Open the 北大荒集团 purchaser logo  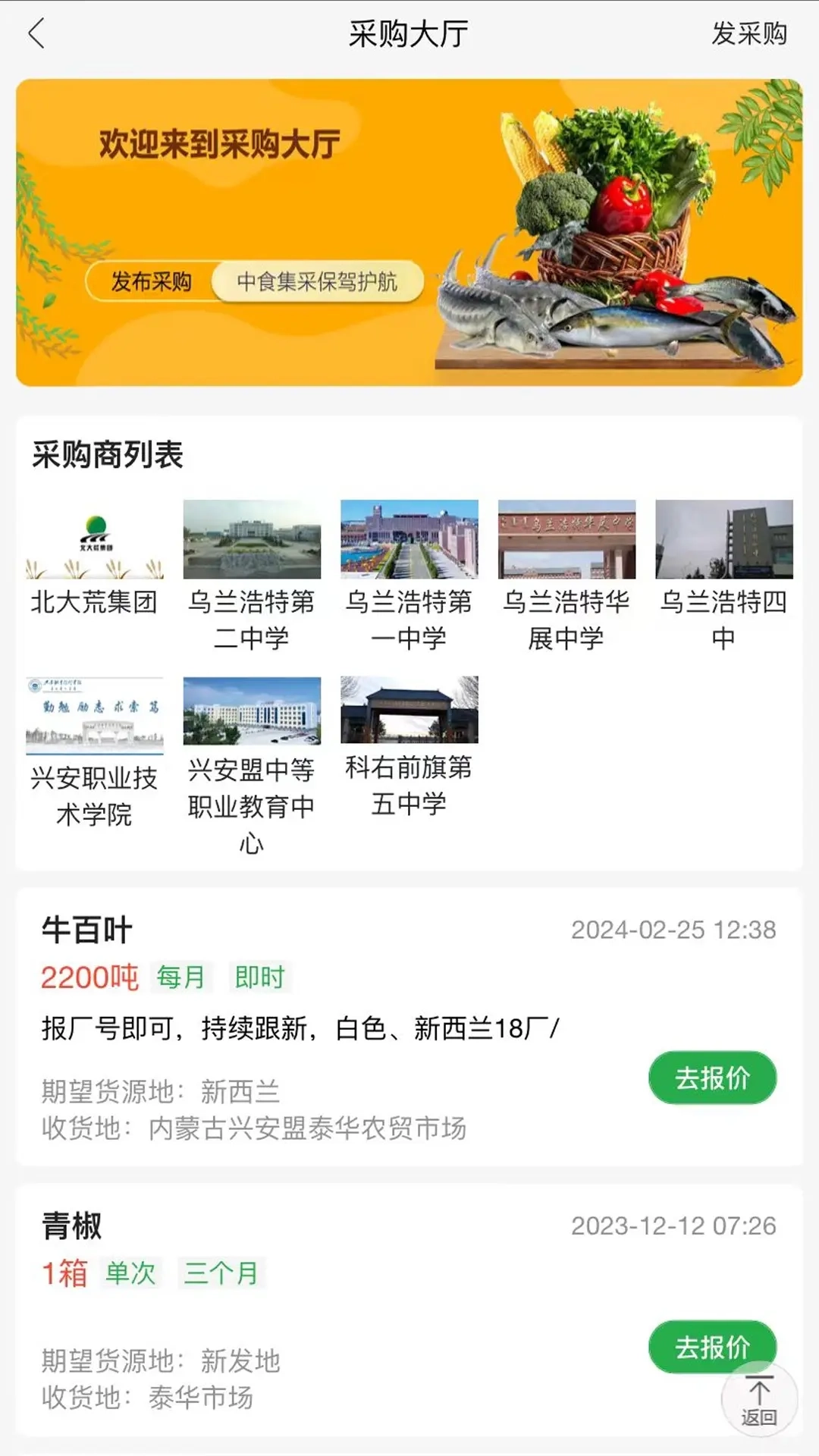[94, 541]
